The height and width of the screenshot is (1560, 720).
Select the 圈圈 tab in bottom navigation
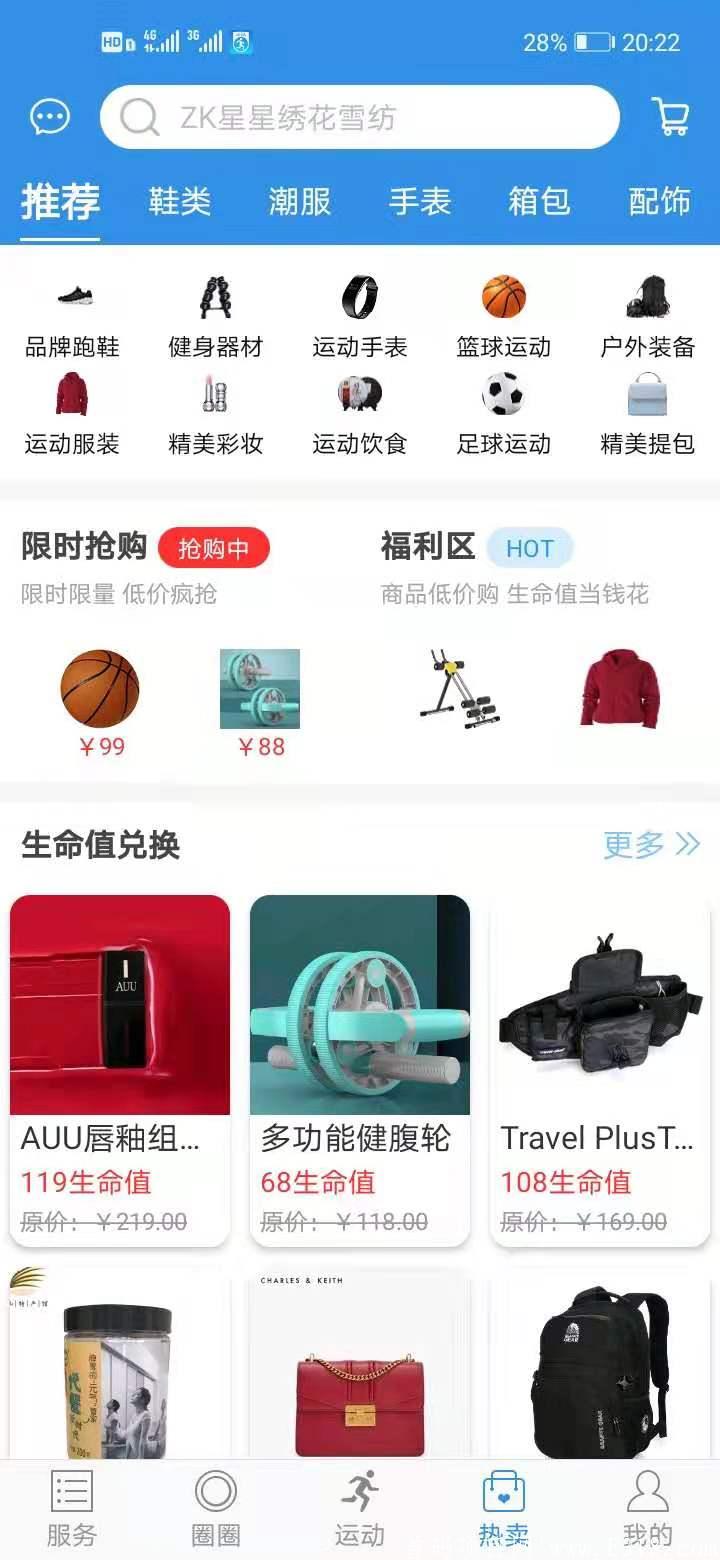coord(215,1510)
